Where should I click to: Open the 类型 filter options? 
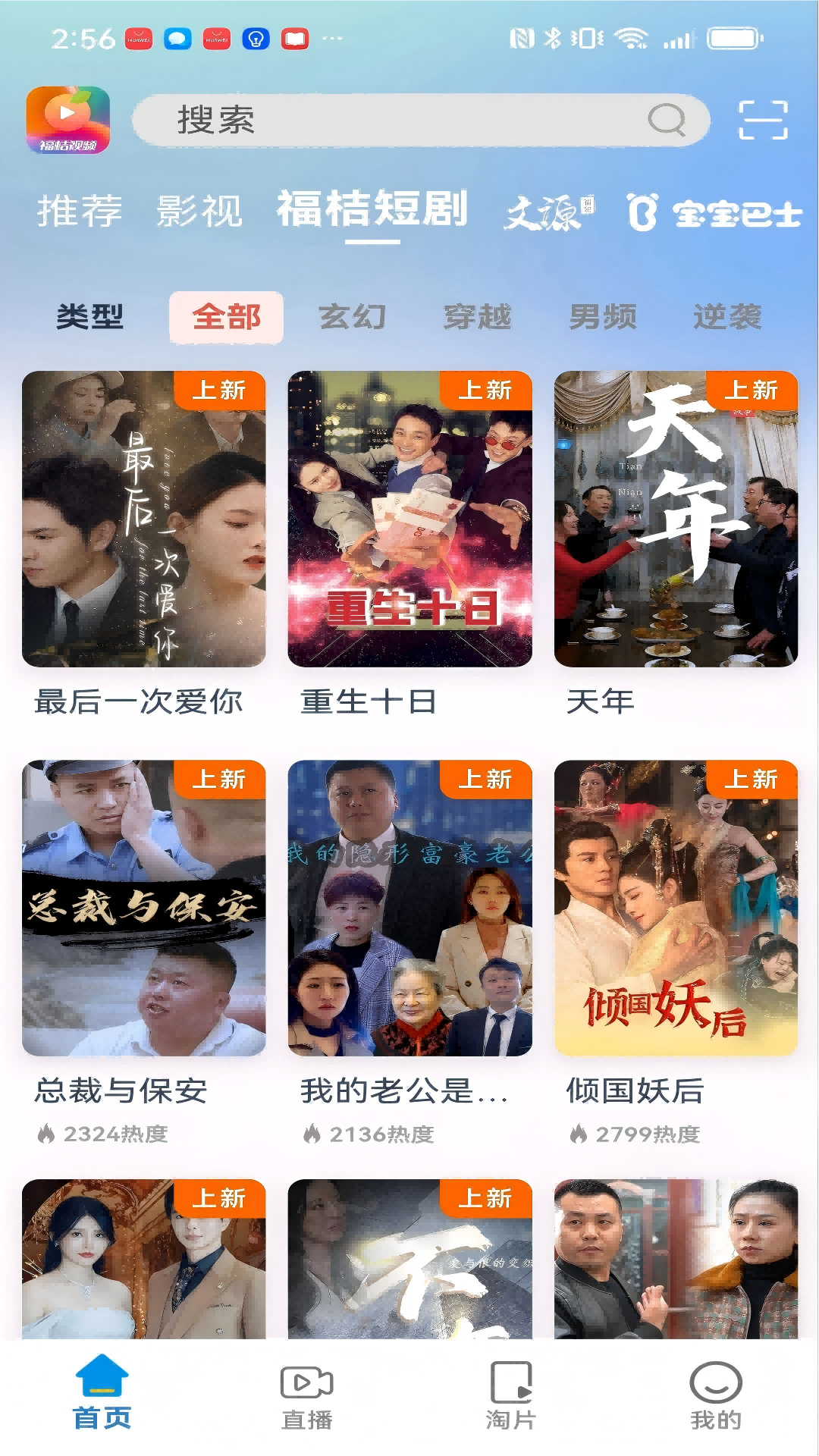point(91,318)
